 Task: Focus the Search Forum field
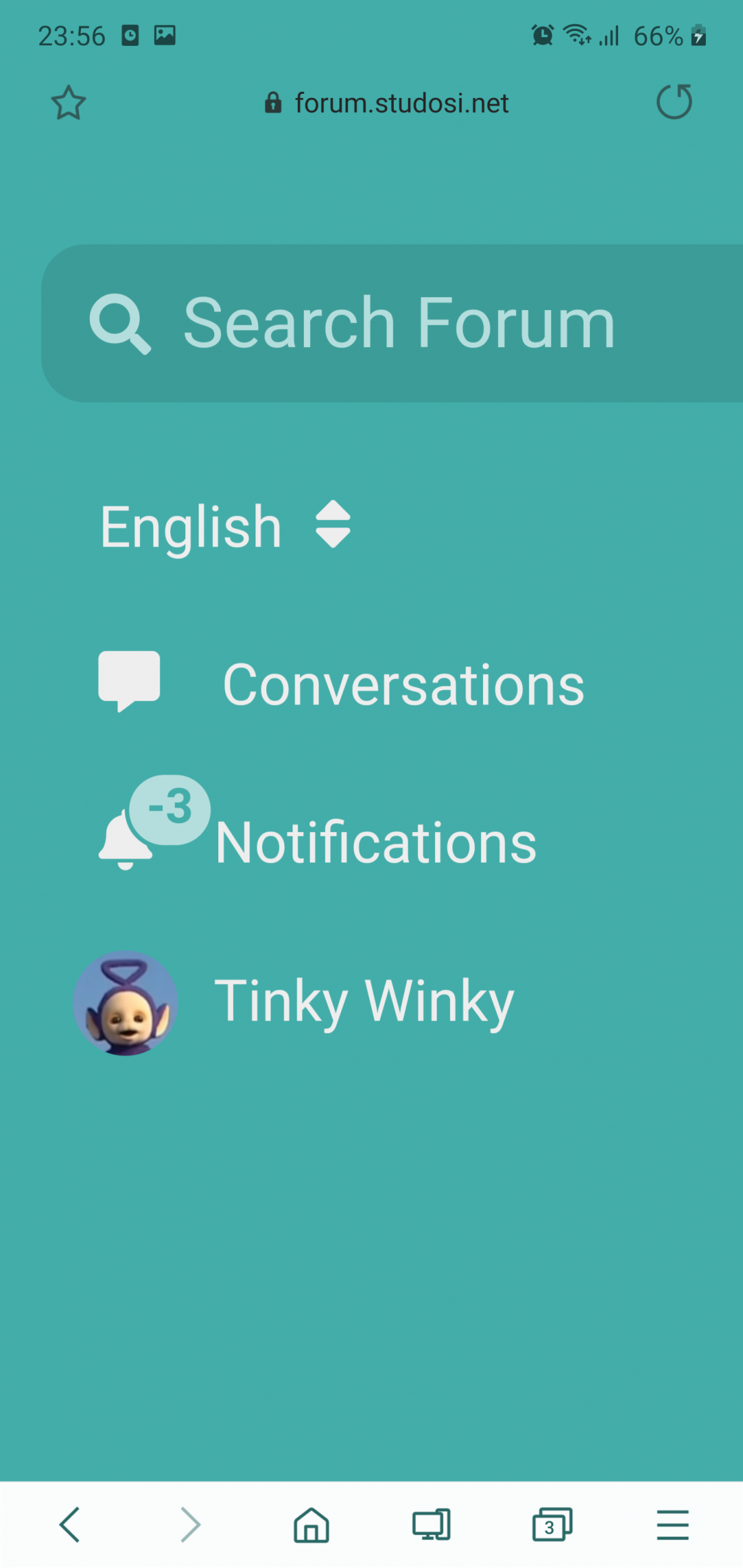tap(392, 323)
